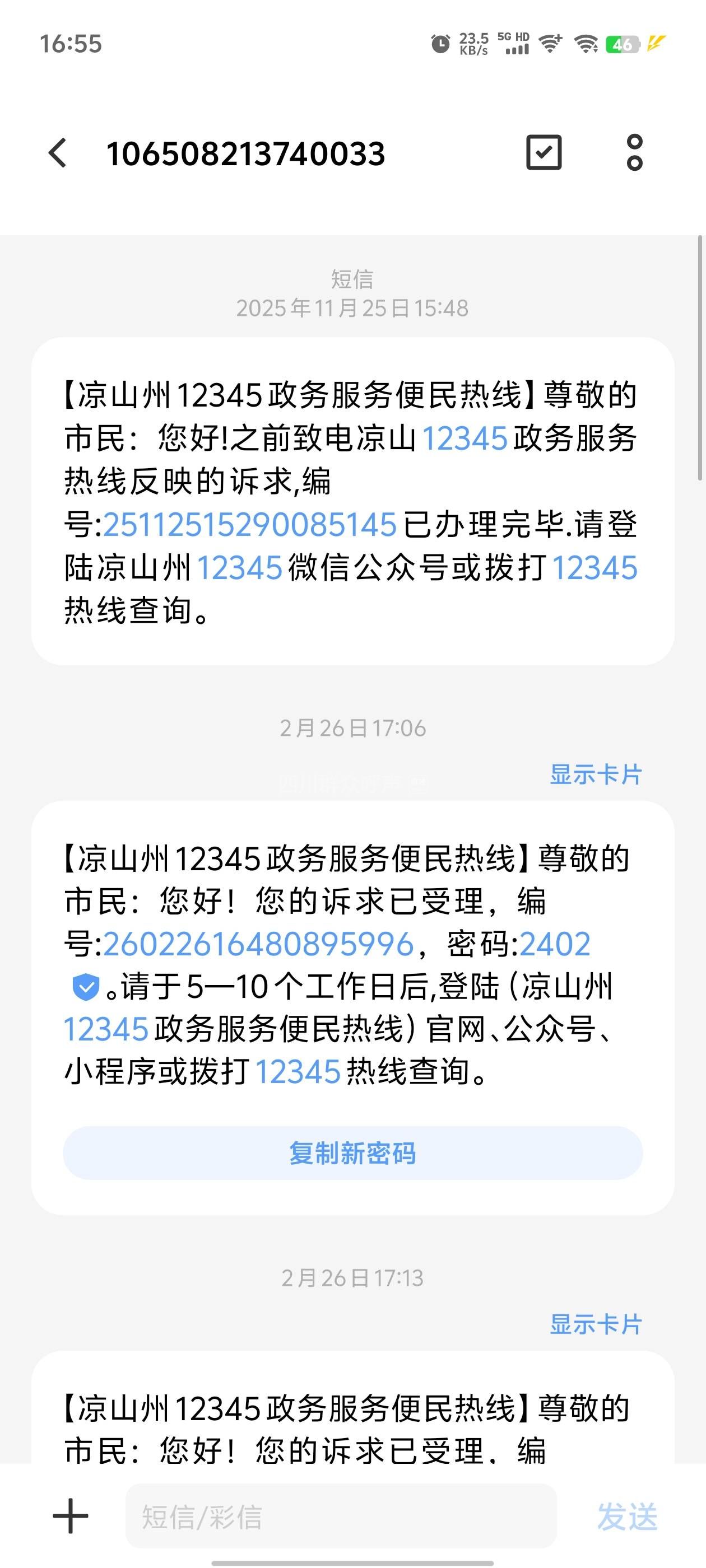Focus the 短信/彩信 message input field

(341, 1516)
